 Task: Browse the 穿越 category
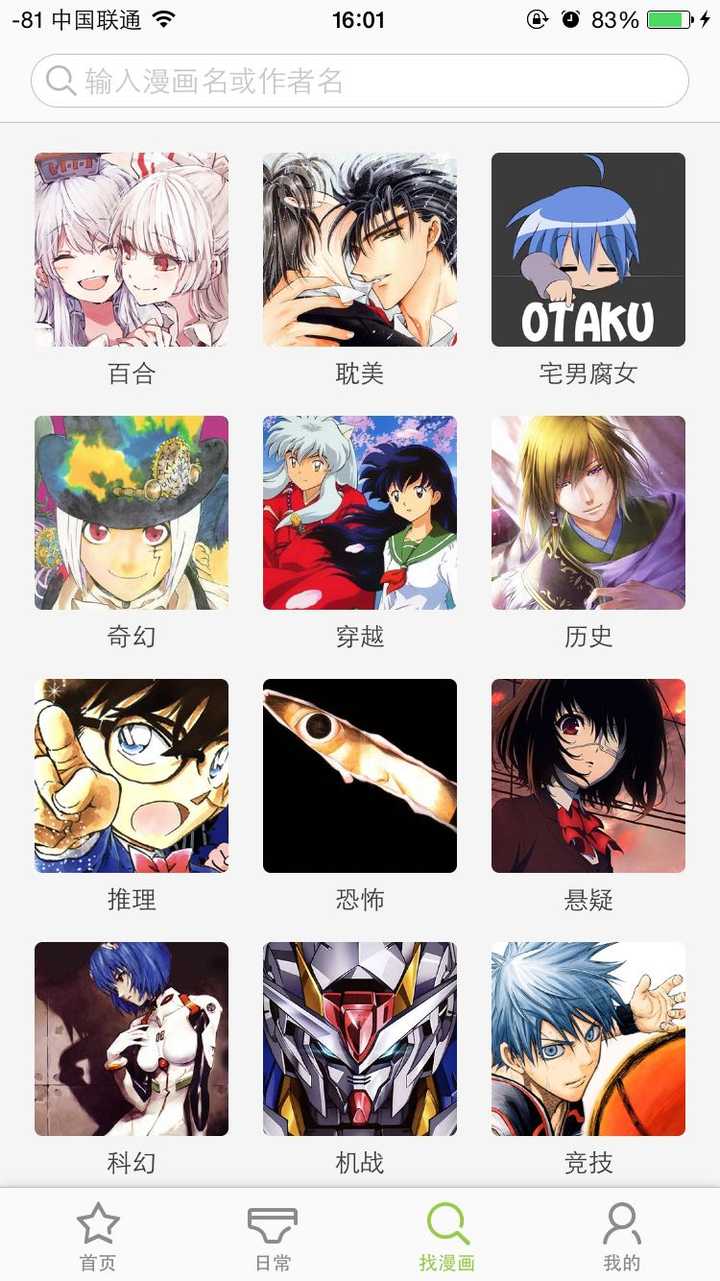(x=359, y=512)
